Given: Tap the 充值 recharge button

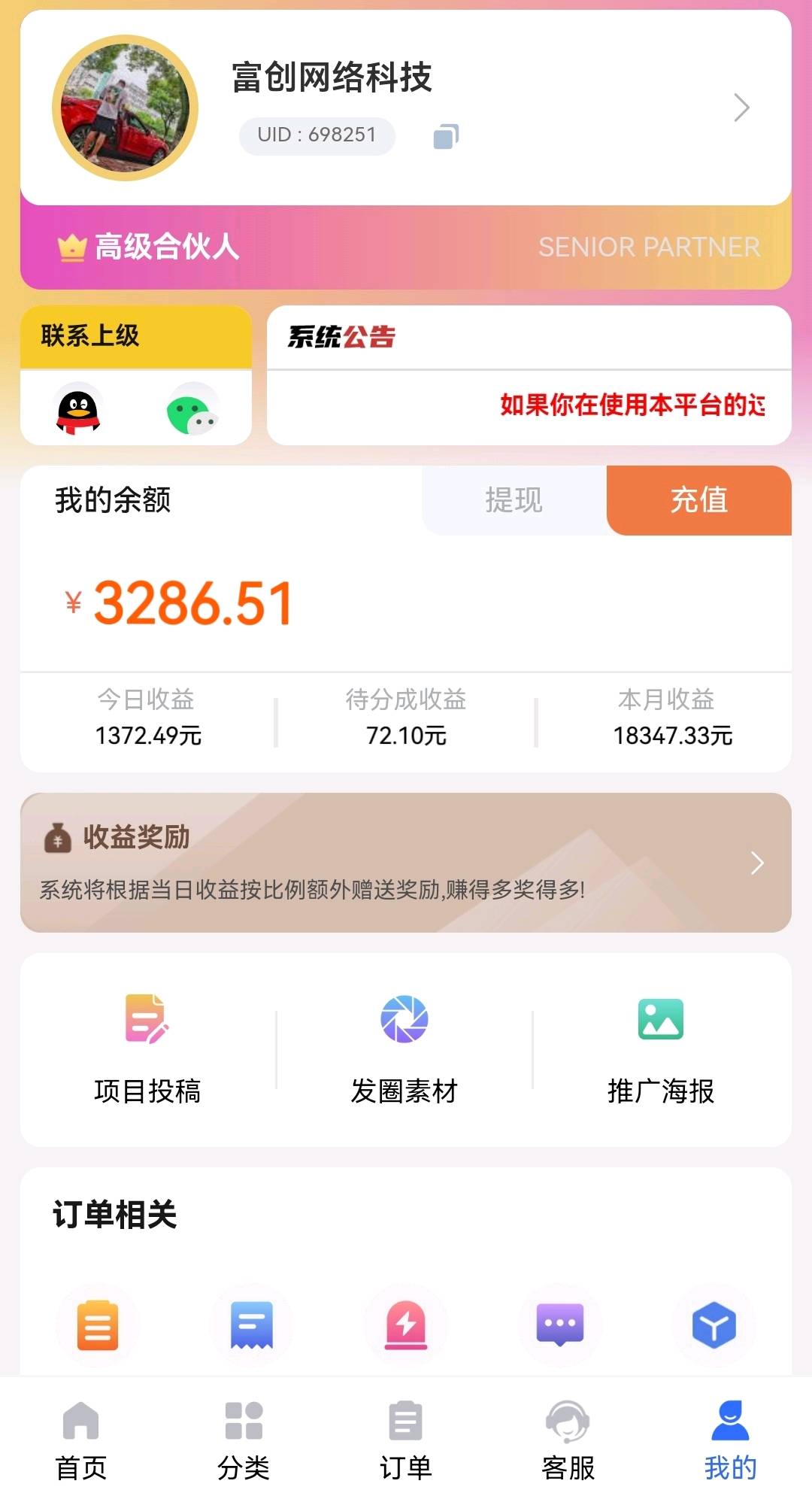Looking at the screenshot, I should click(698, 500).
